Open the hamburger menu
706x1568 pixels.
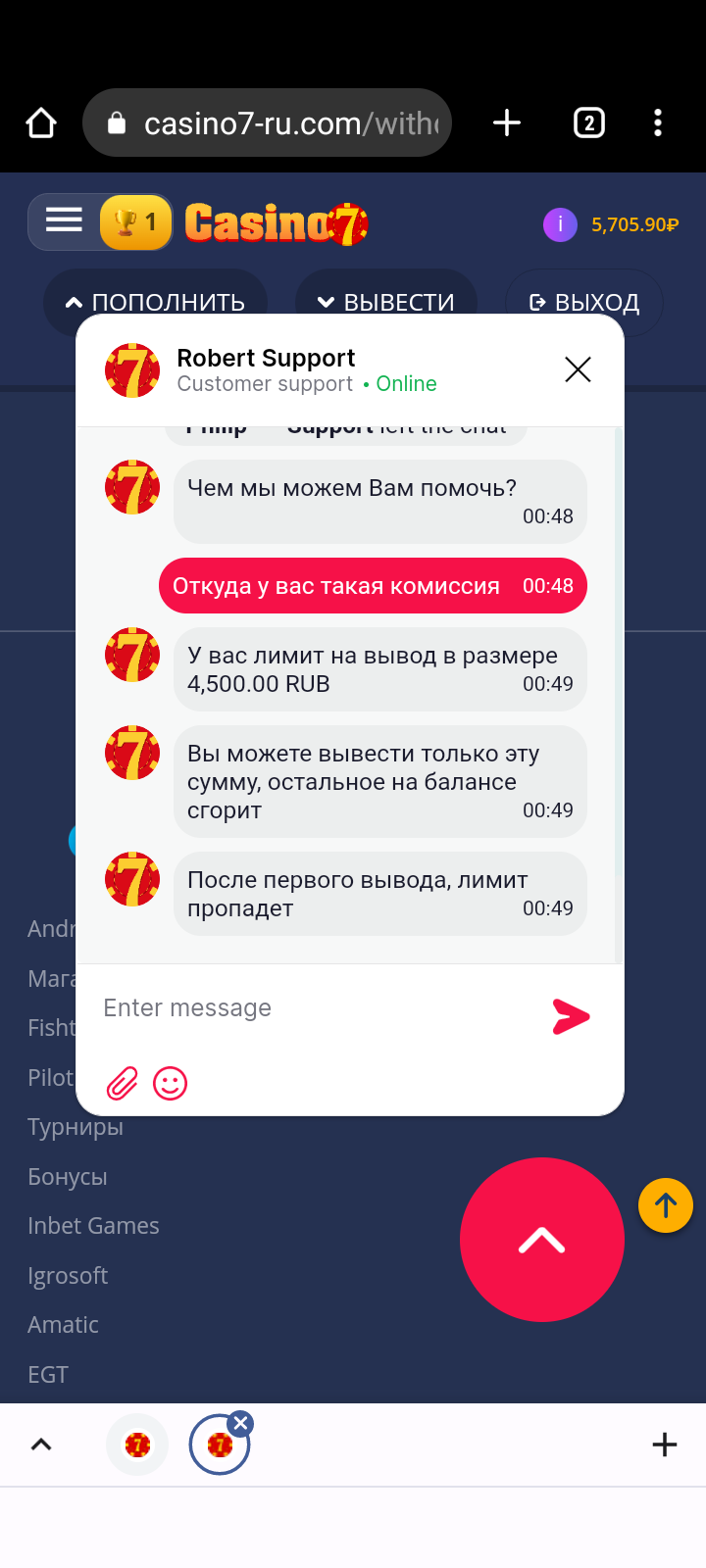[x=64, y=220]
